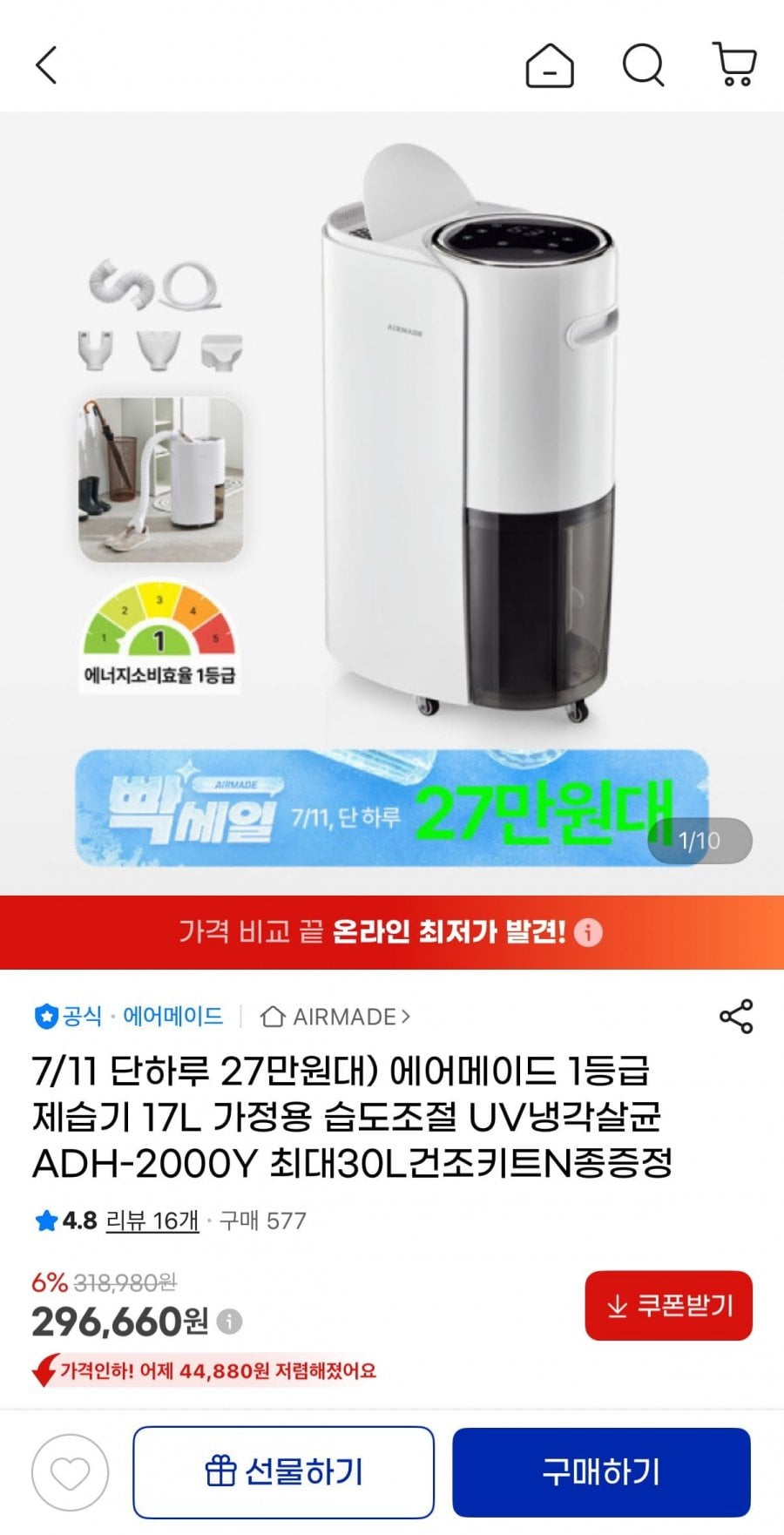784x1535 pixels.
Task: Open the home icon in header
Action: [x=550, y=65]
